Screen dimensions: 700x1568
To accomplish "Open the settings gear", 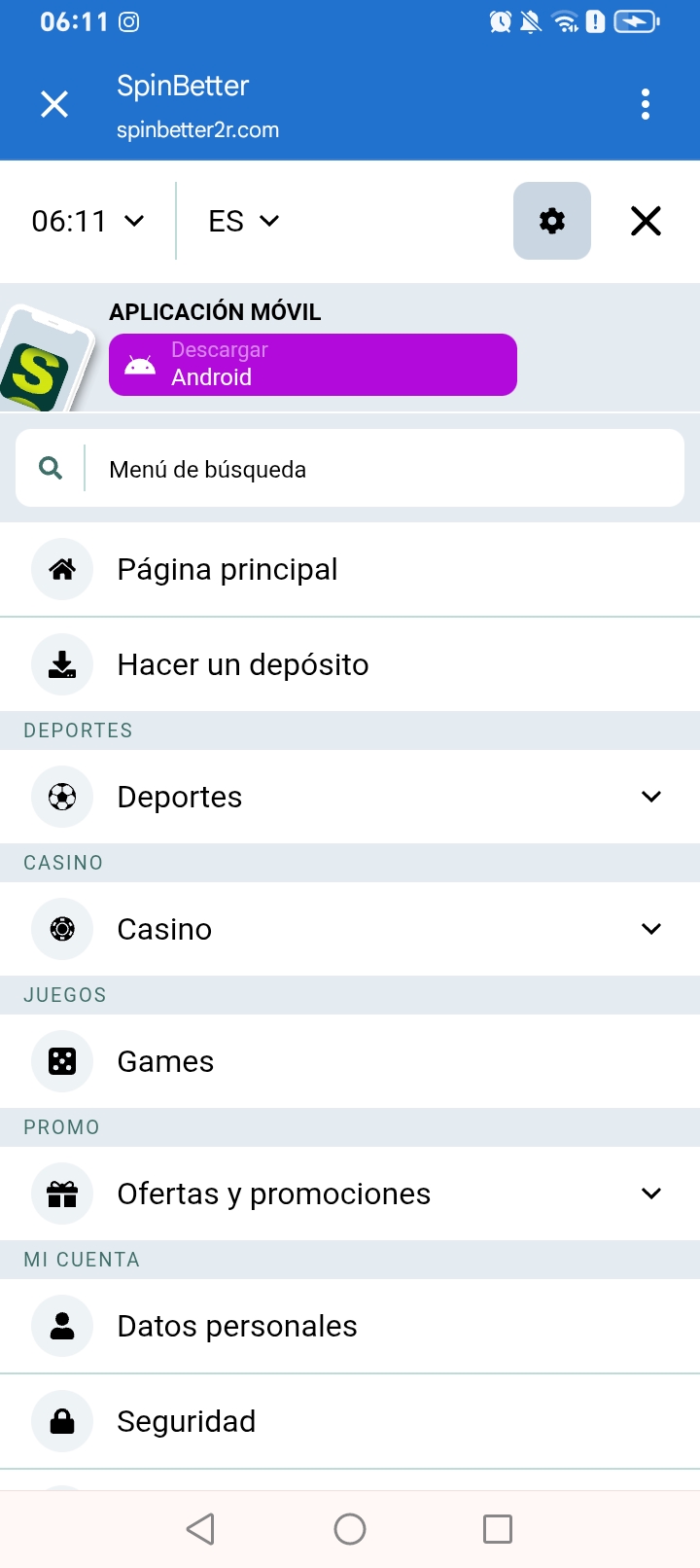I will tap(551, 221).
